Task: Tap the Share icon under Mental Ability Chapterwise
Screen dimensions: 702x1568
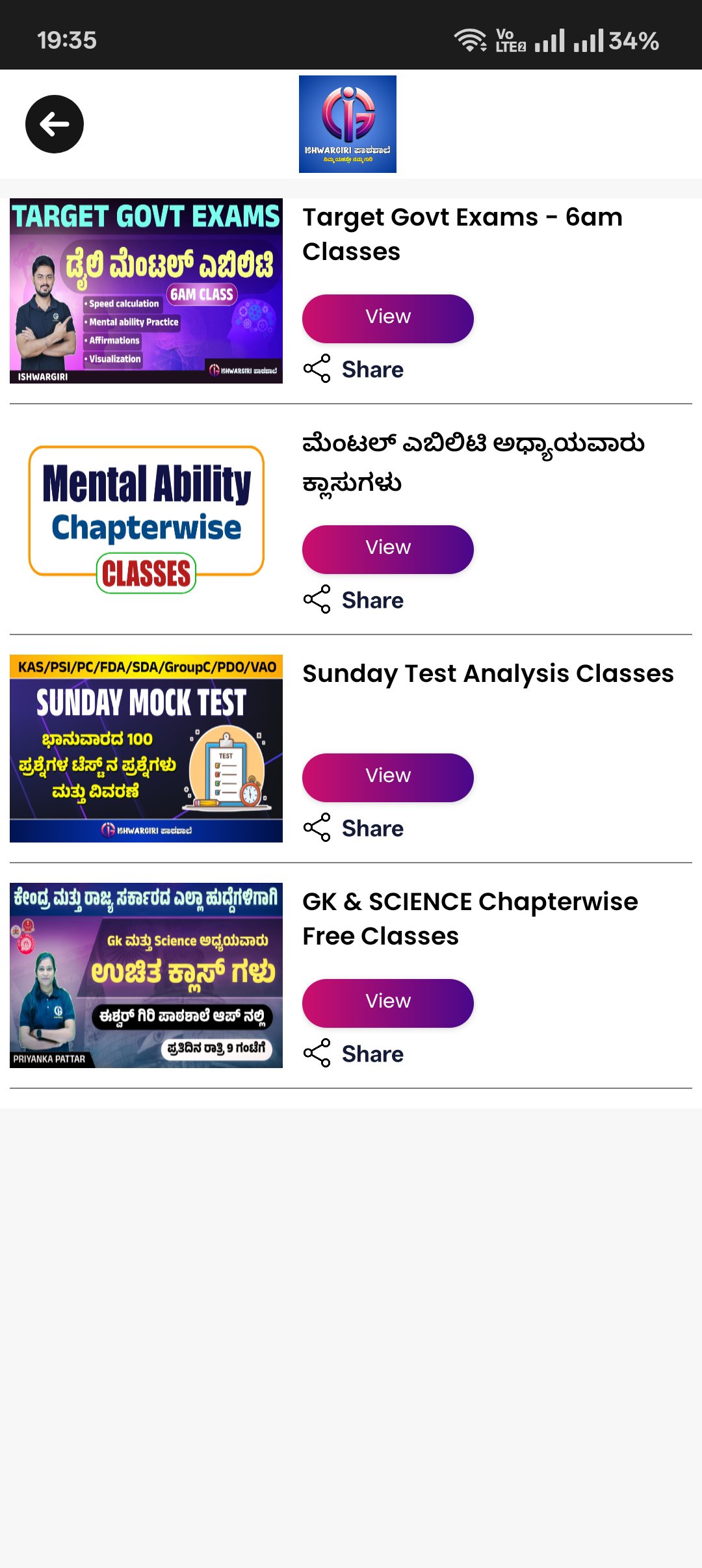Action: (354, 599)
